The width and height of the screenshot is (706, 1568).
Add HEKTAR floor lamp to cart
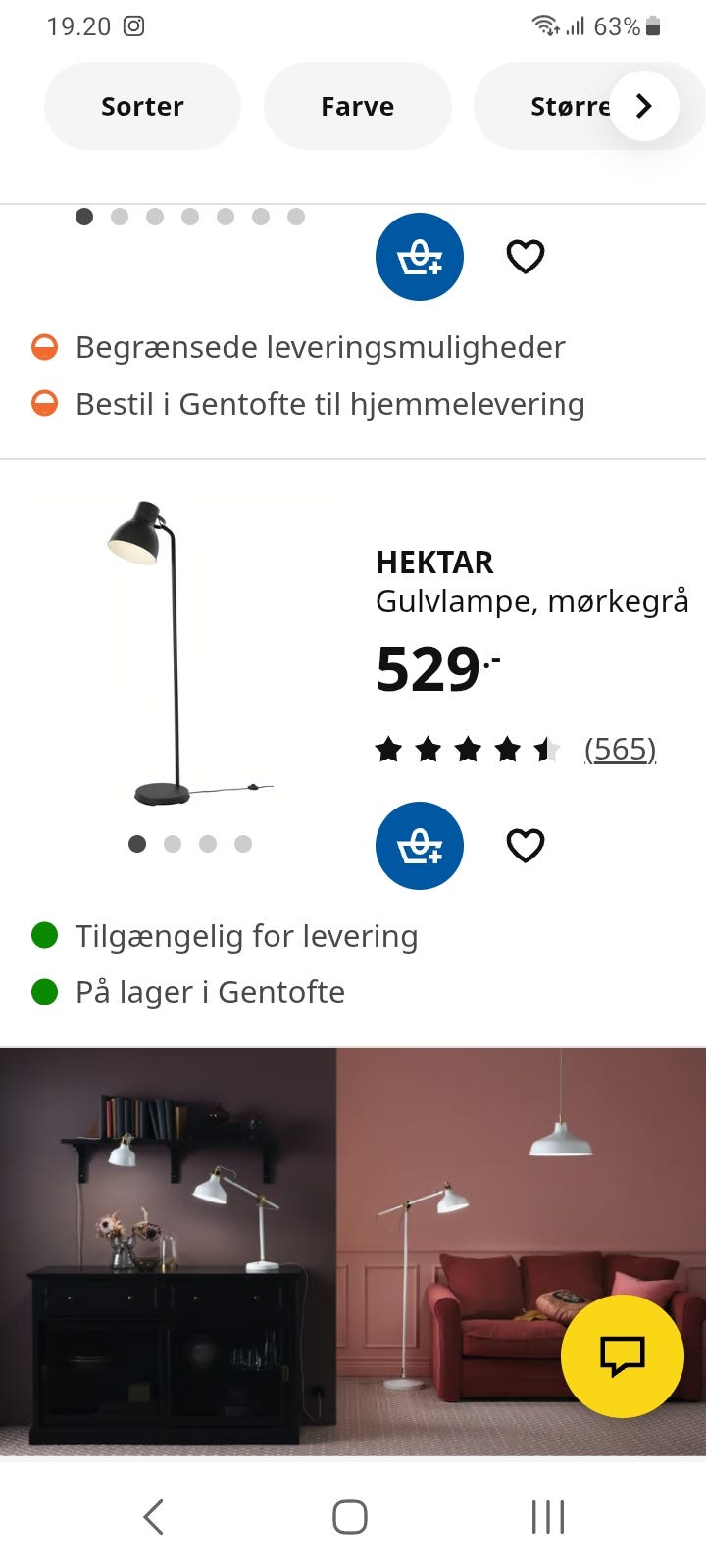pos(420,846)
